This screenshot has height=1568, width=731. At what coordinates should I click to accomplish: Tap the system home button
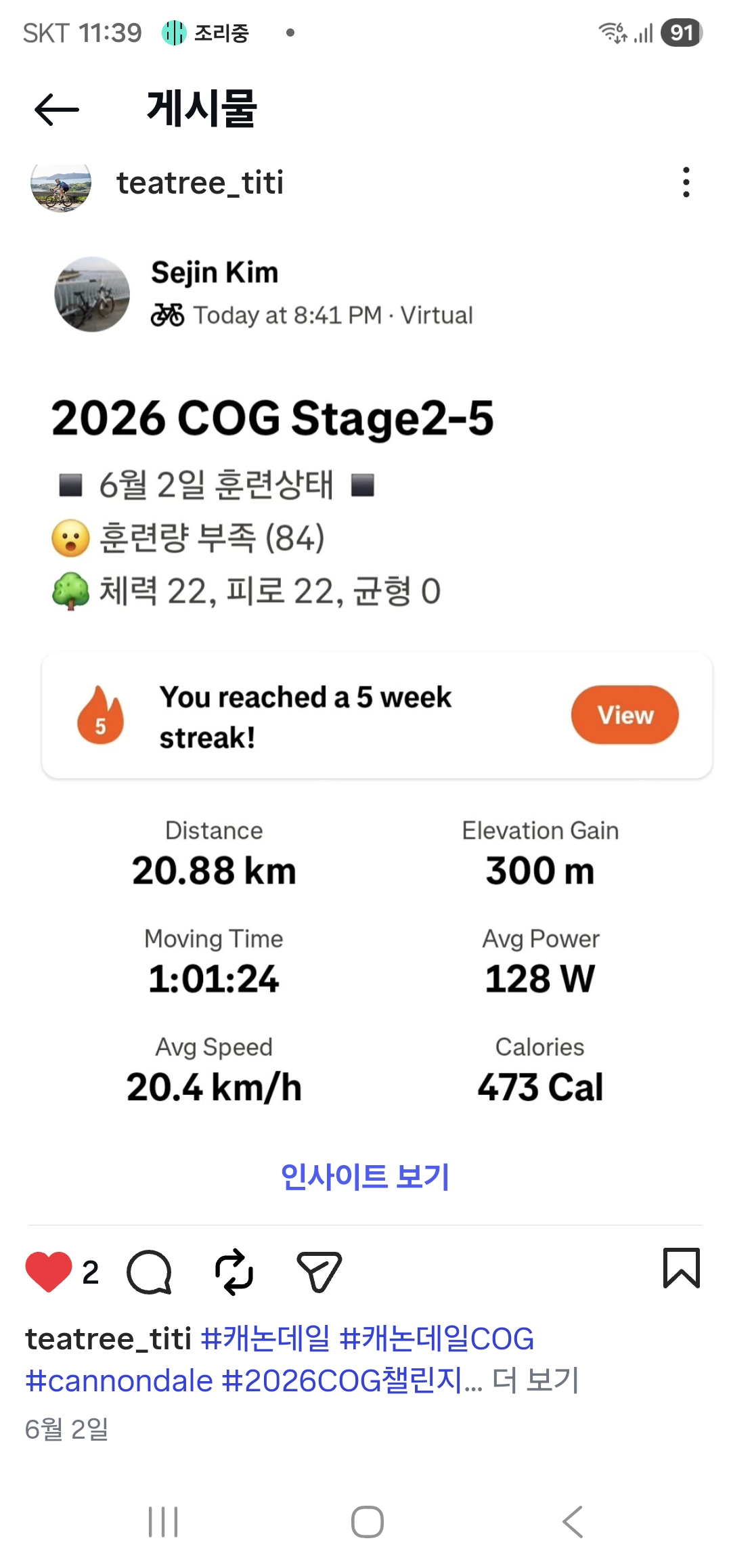pos(368,1522)
